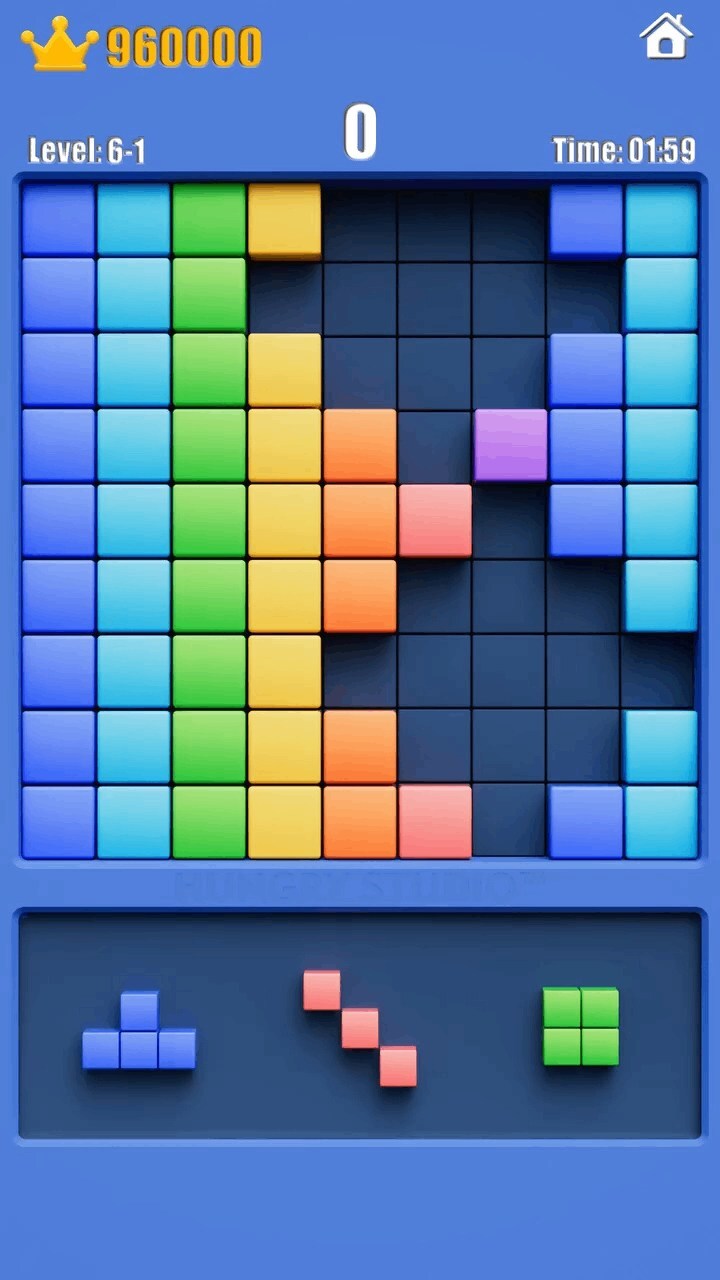Select the pink diagonal block piece
The image size is (720, 1280).
tap(360, 1028)
